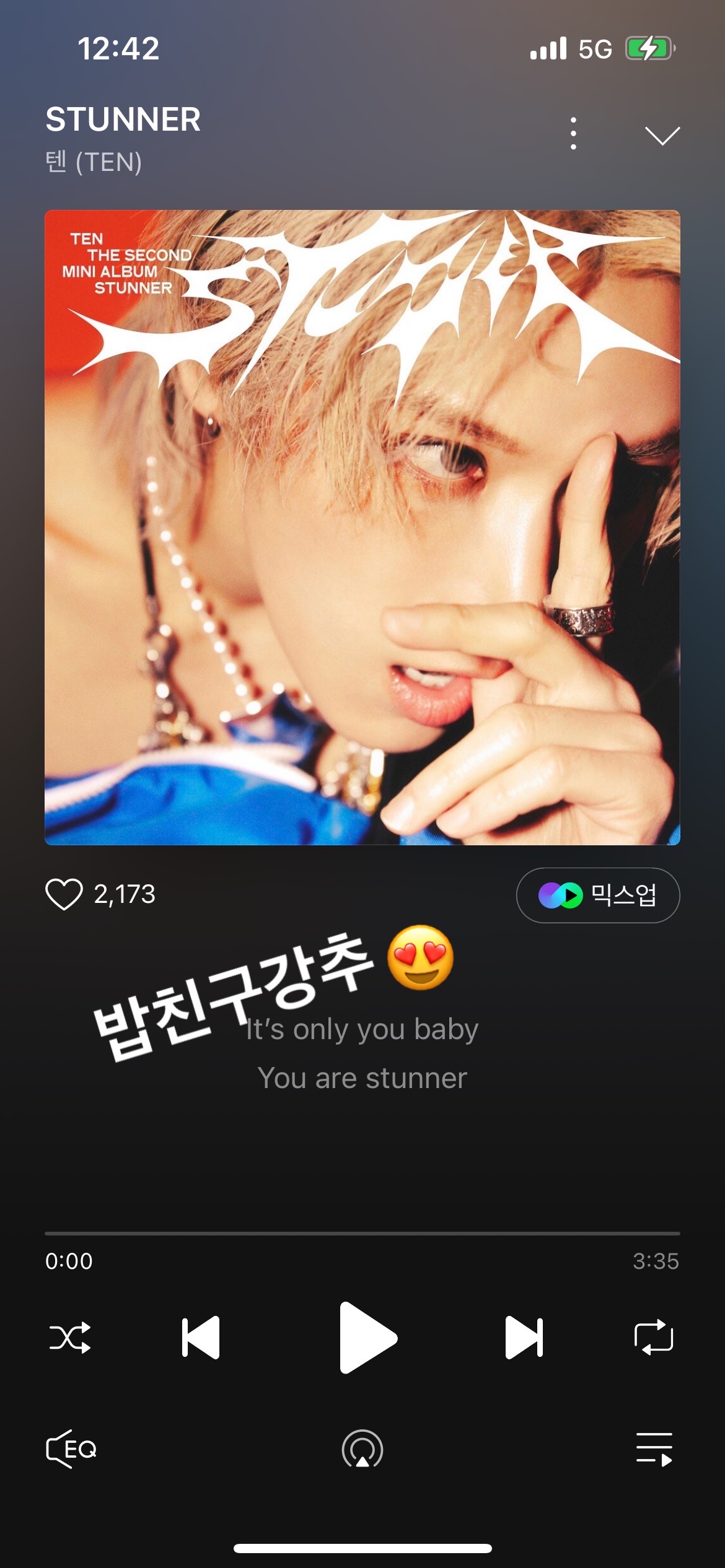
Task: Skip to the previous track
Action: [201, 1338]
